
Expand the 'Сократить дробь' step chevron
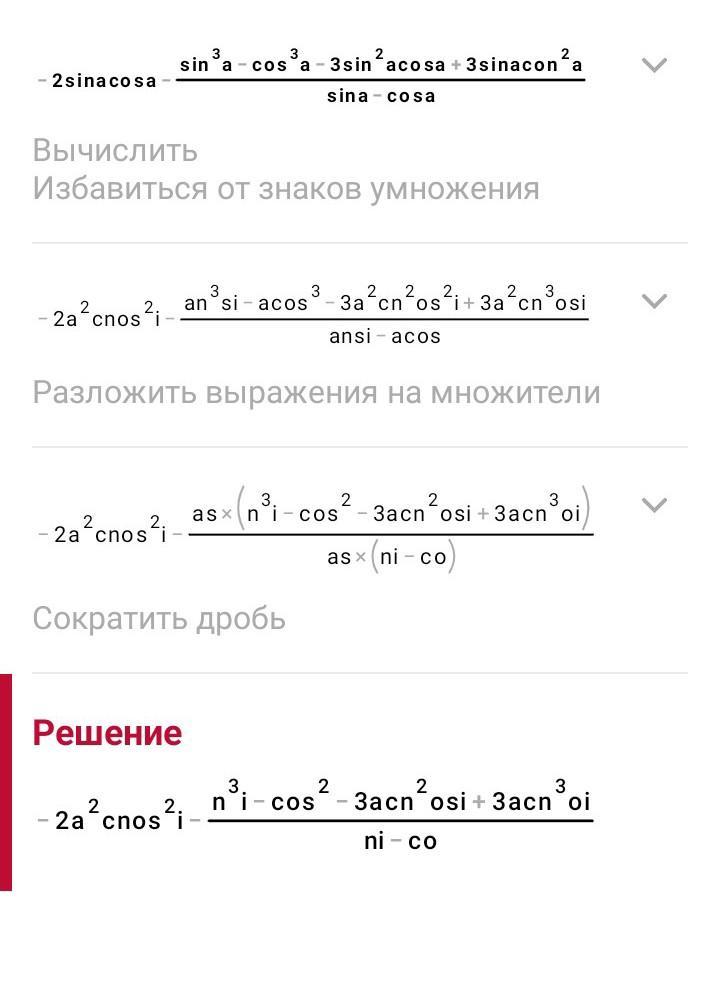coord(654,505)
